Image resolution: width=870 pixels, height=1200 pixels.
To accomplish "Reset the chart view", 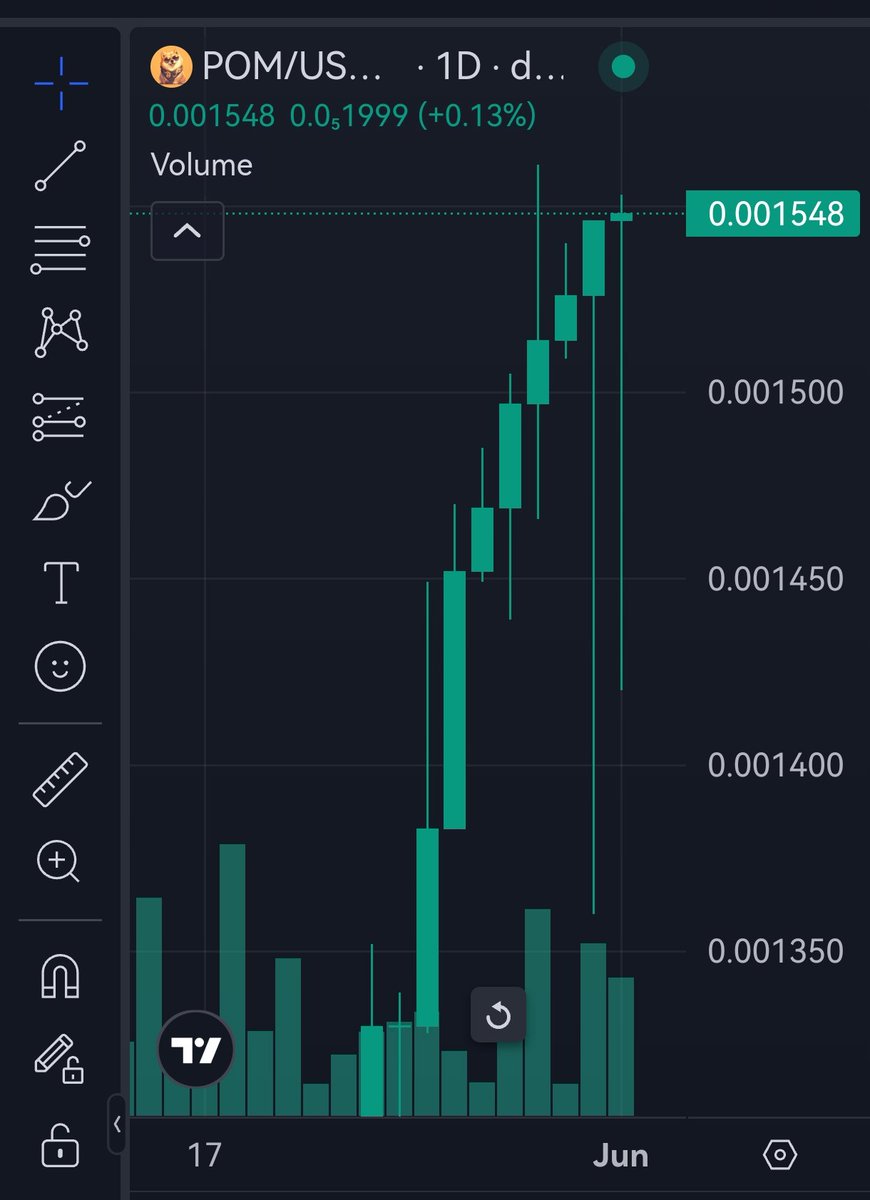I will point(498,1016).
